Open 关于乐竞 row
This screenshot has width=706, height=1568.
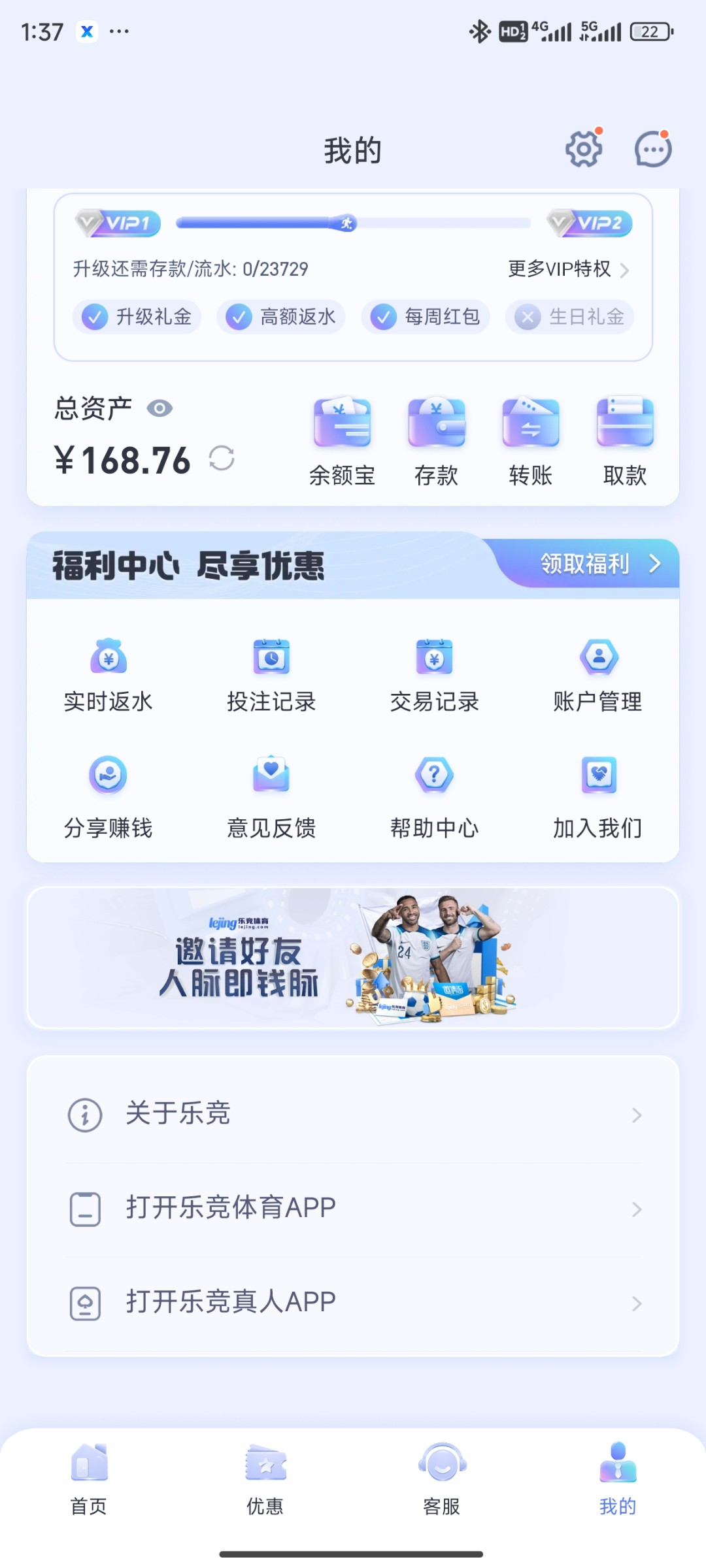pyautogui.click(x=353, y=1114)
